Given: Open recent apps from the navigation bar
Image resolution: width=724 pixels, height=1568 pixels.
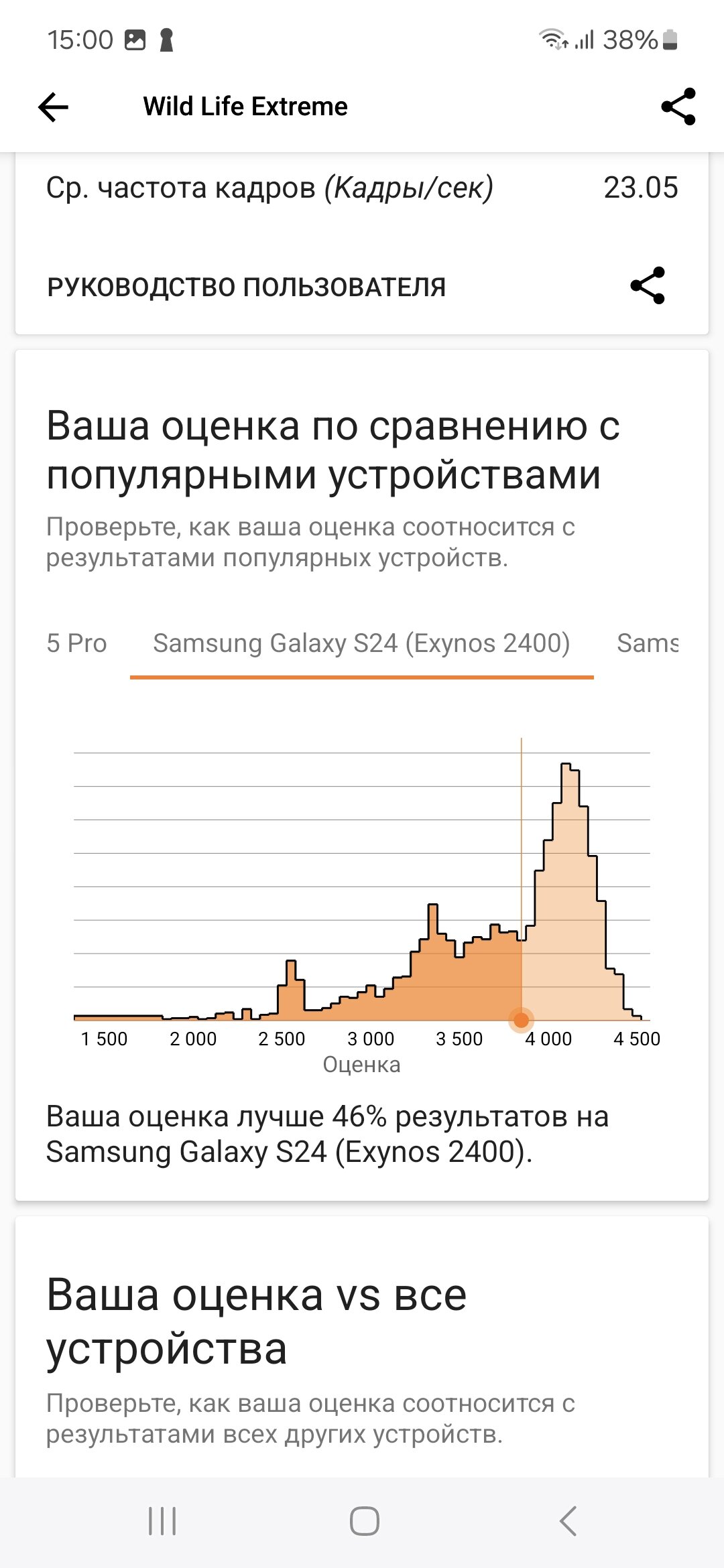Looking at the screenshot, I should click(162, 1521).
